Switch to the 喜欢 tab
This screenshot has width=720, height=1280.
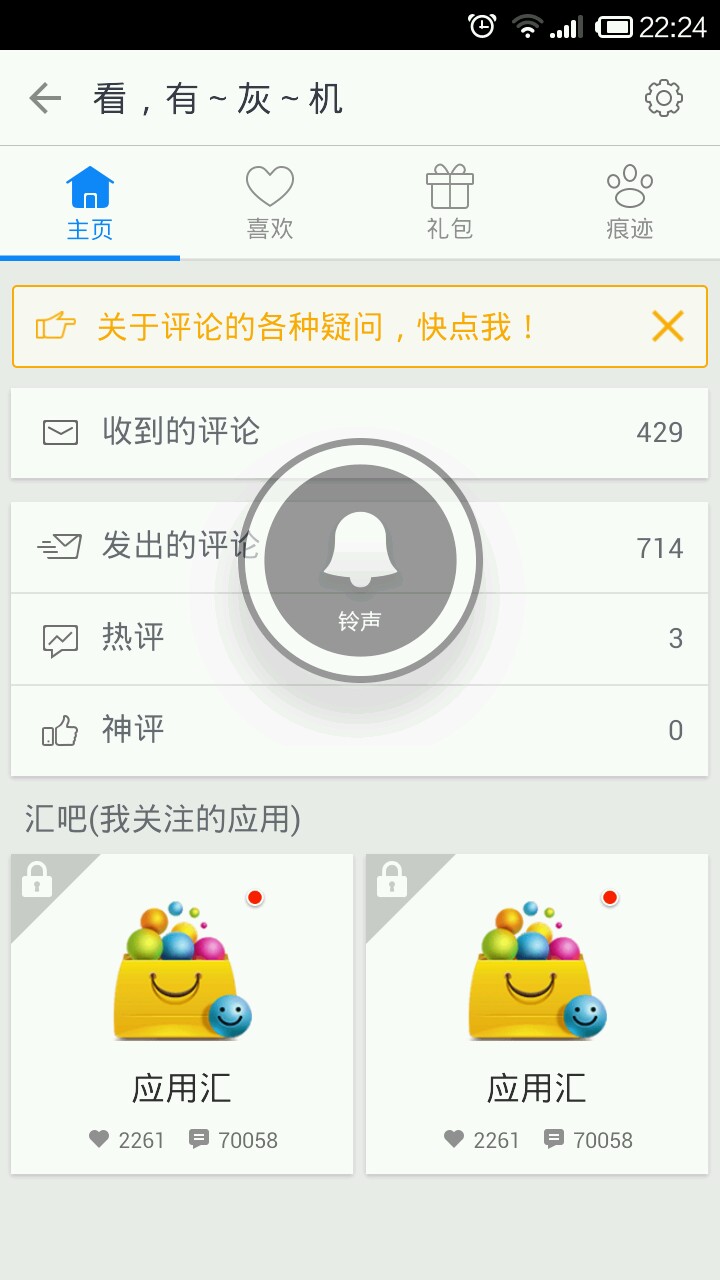coord(270,204)
